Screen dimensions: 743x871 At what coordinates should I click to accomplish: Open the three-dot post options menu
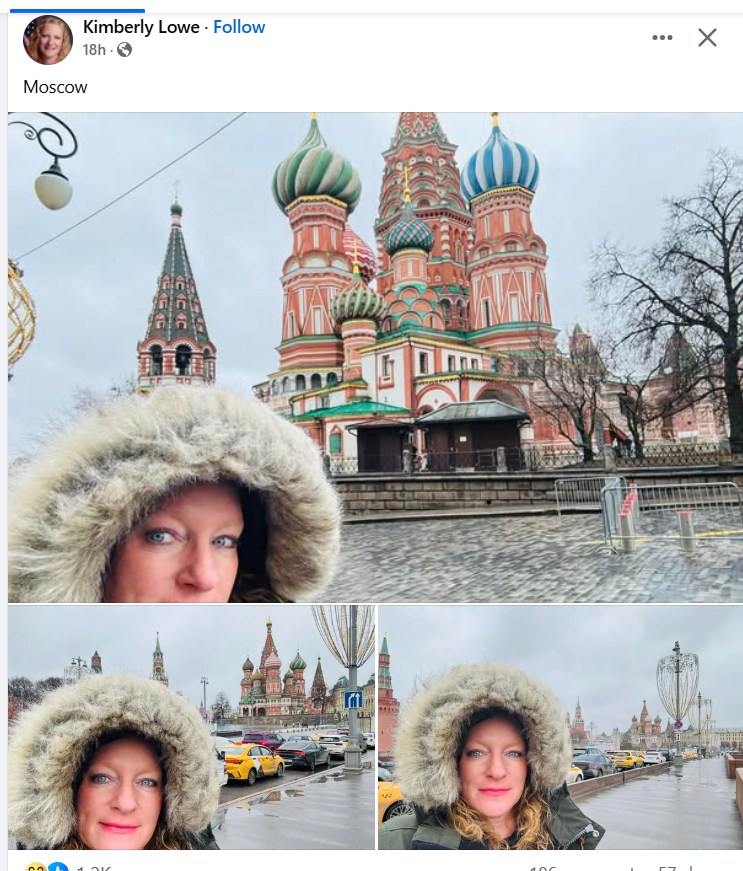[662, 38]
